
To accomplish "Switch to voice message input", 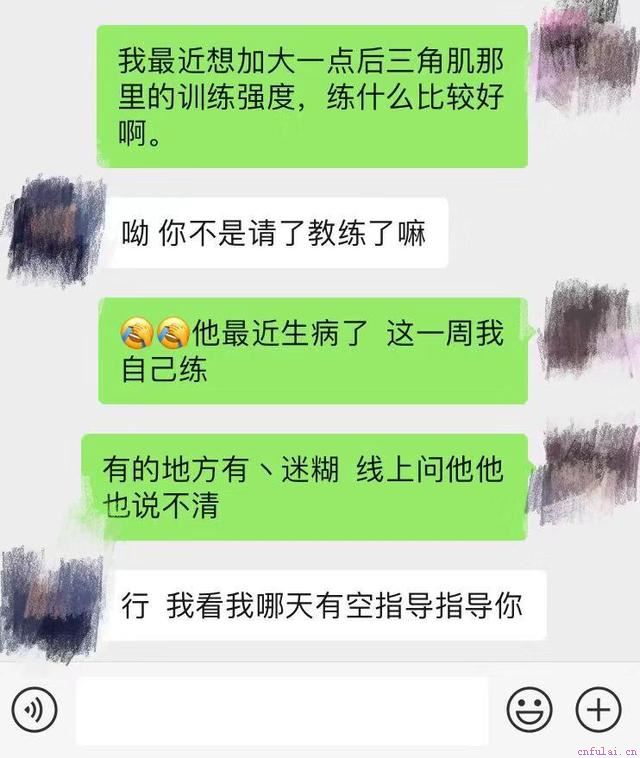I will (x=34, y=711).
